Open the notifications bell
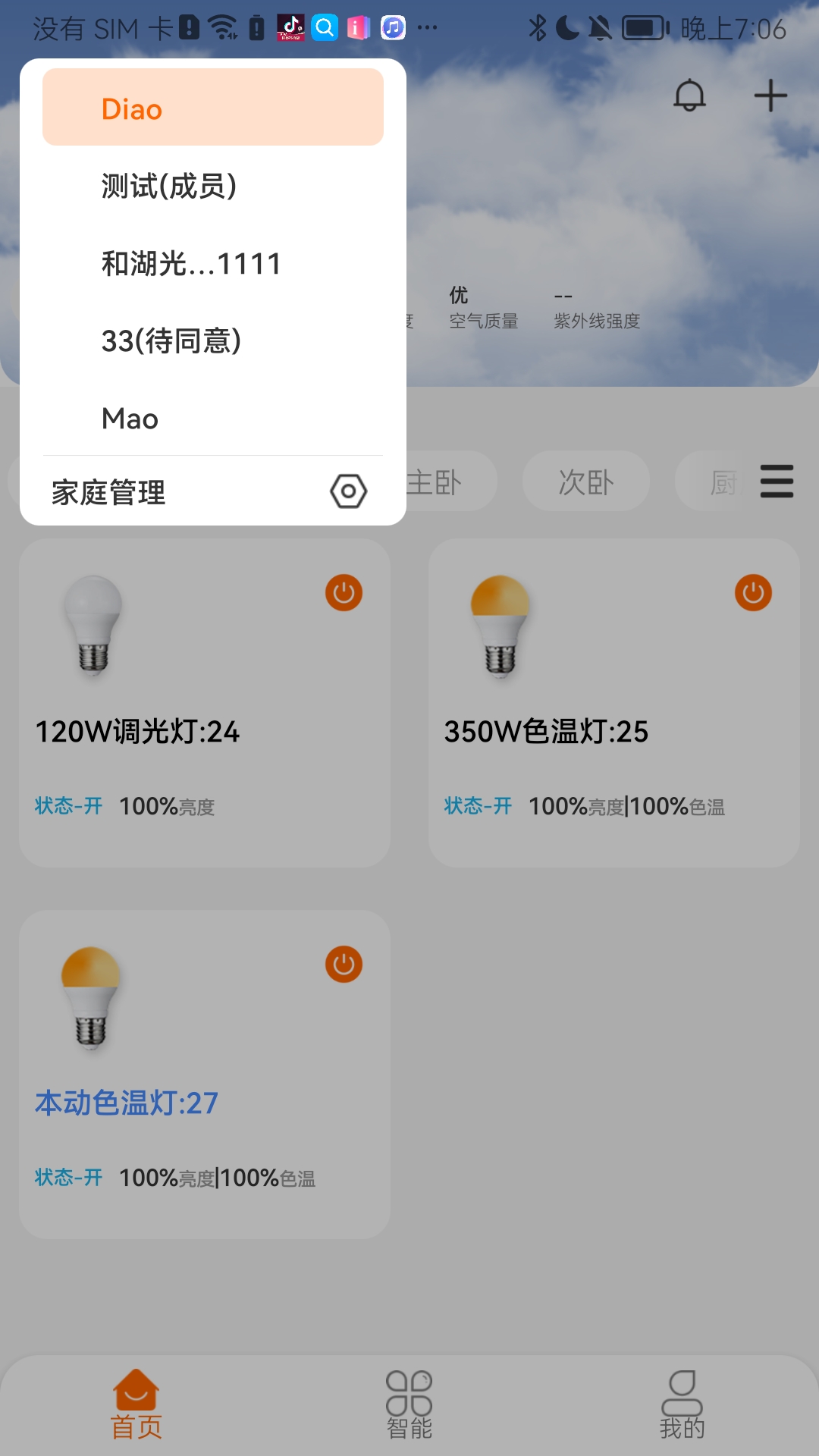The image size is (819, 1456). click(x=689, y=96)
